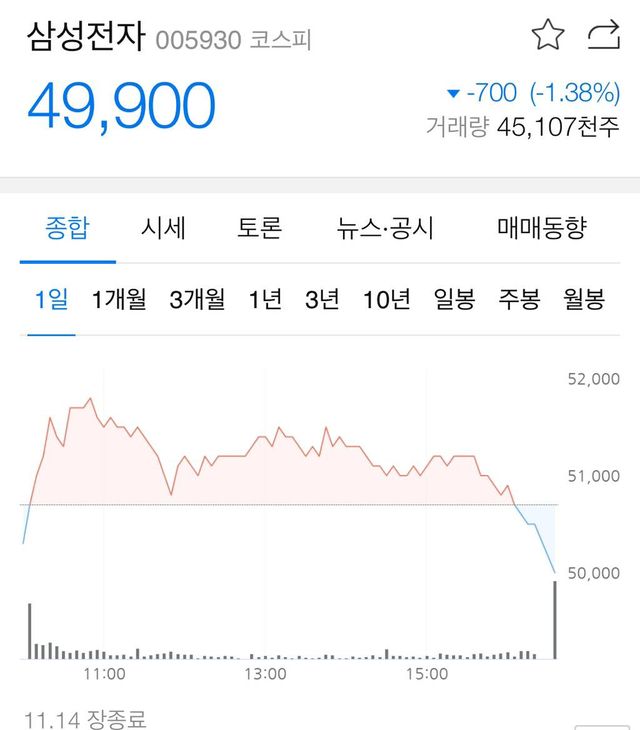640x730 pixels.
Task: Go to the 토론 tab
Action: tap(259, 228)
